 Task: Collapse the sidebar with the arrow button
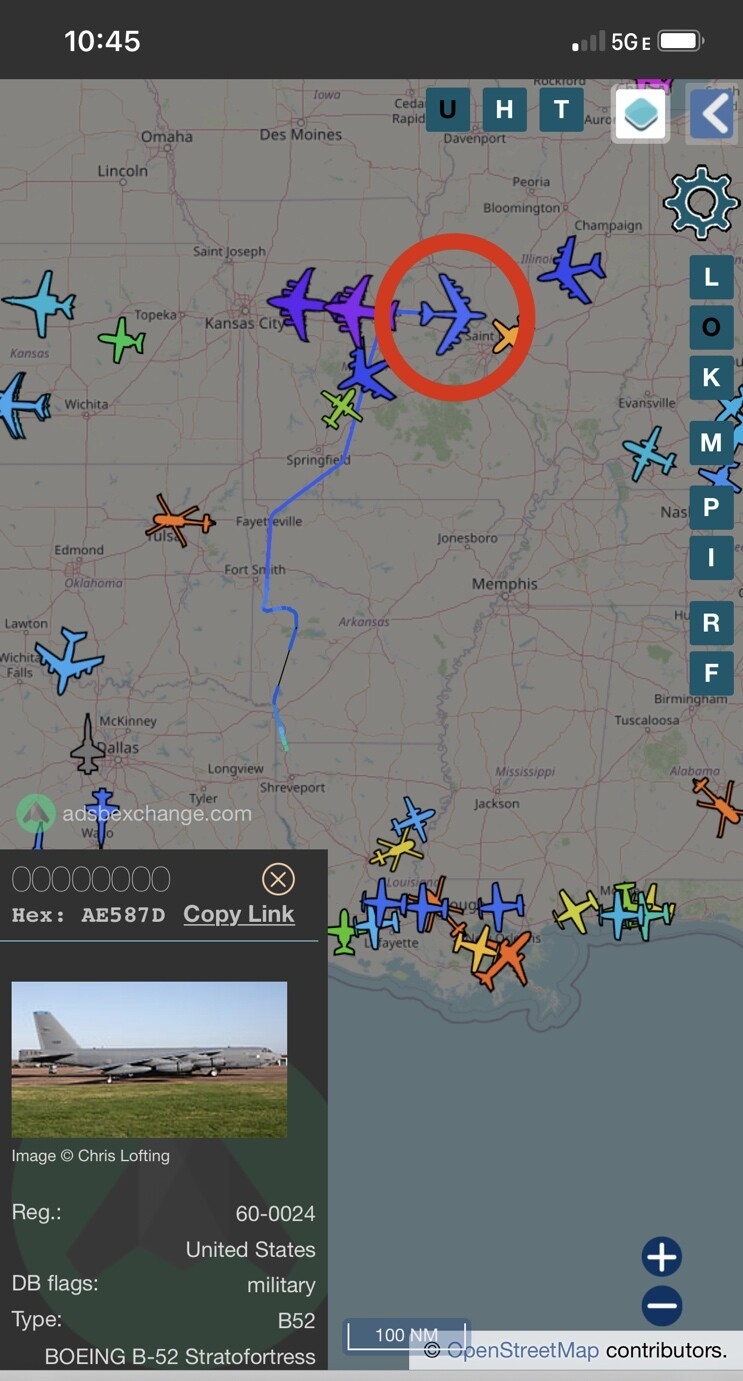click(713, 114)
